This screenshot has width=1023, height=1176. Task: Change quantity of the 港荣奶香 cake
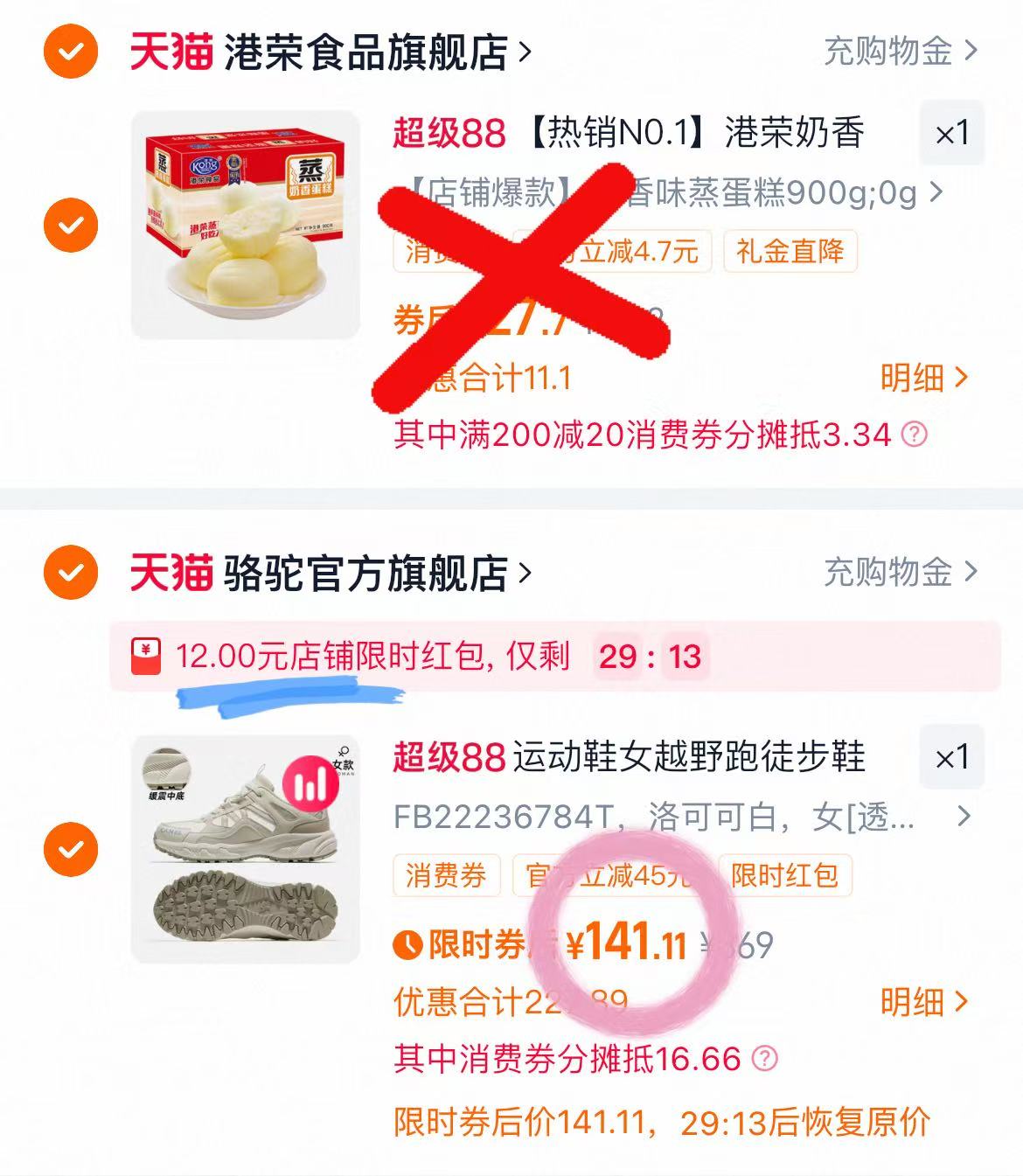(951, 134)
